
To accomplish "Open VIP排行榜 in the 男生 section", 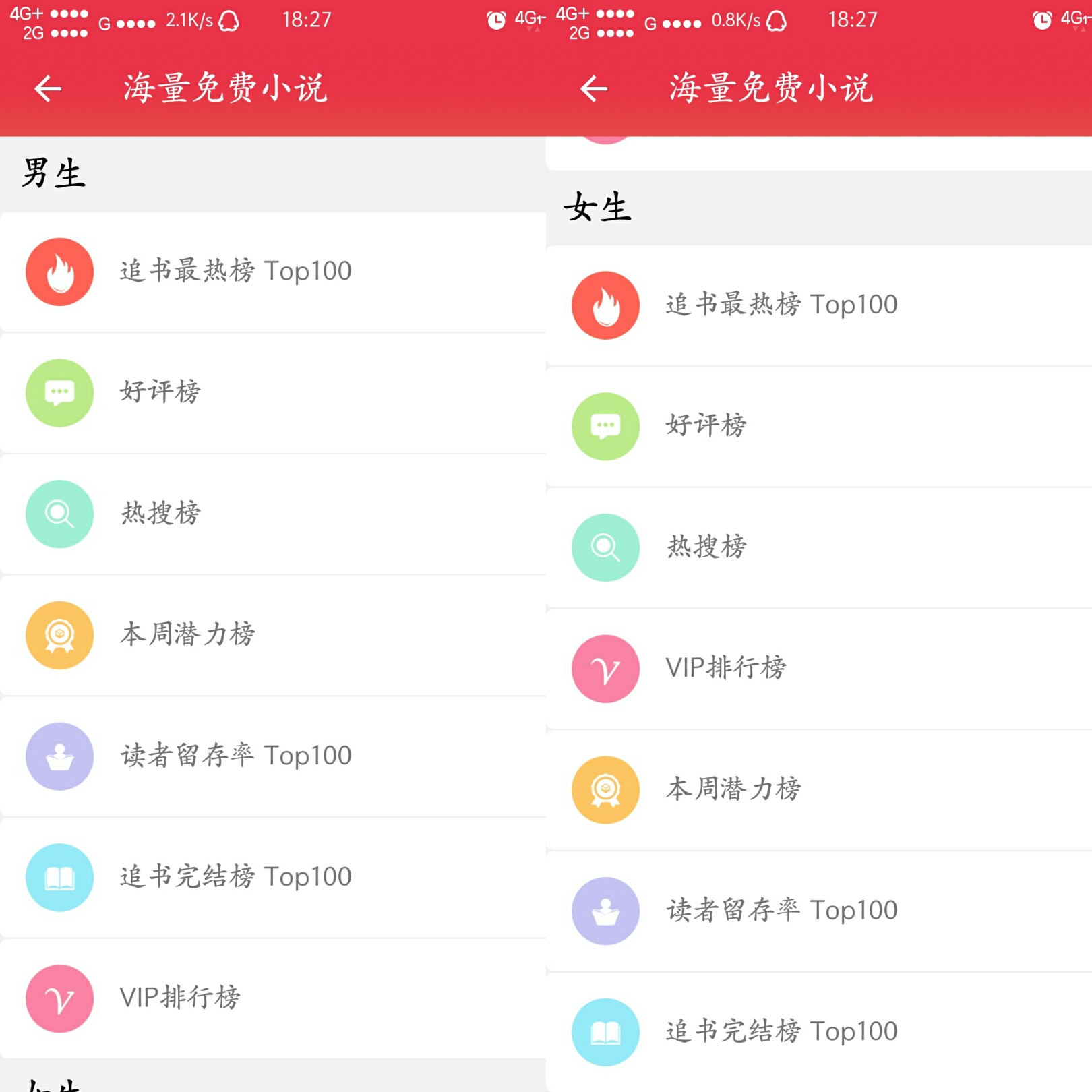I will [179, 998].
